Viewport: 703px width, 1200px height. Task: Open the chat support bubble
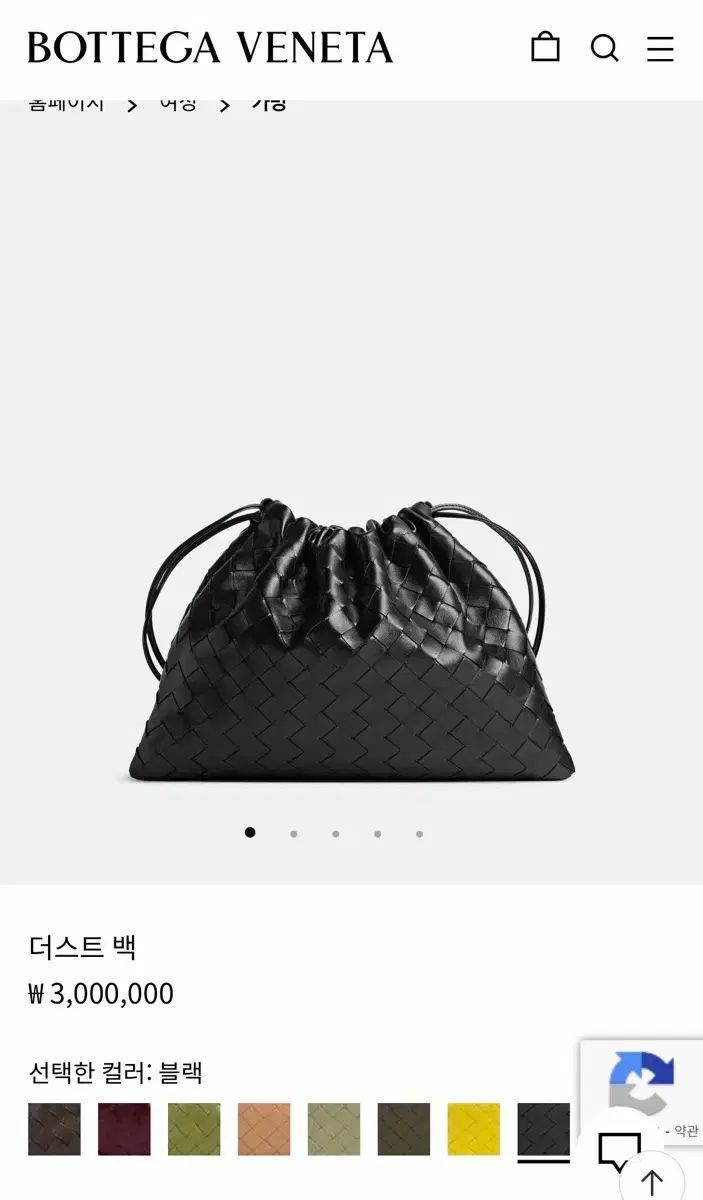click(x=619, y=1151)
